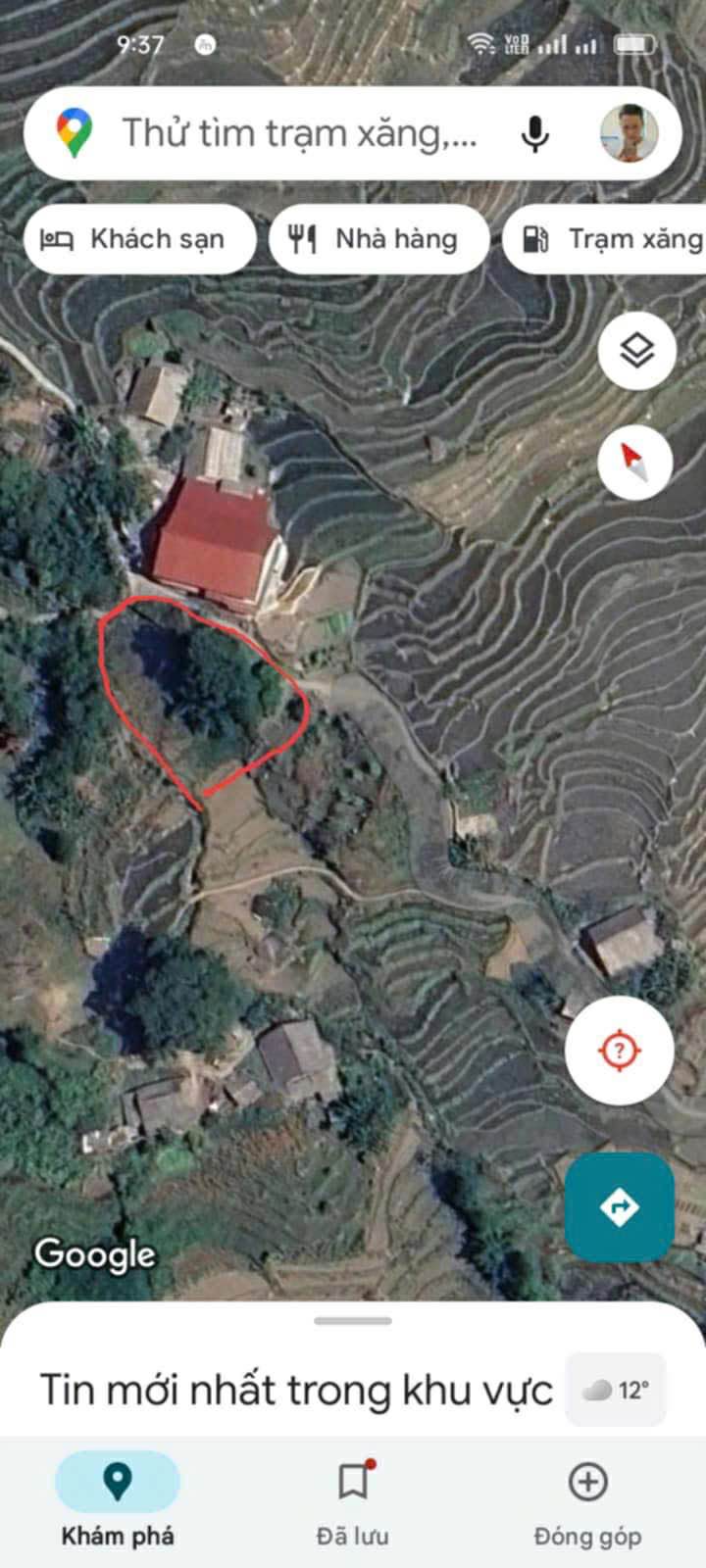Open the map layers button

637,350
